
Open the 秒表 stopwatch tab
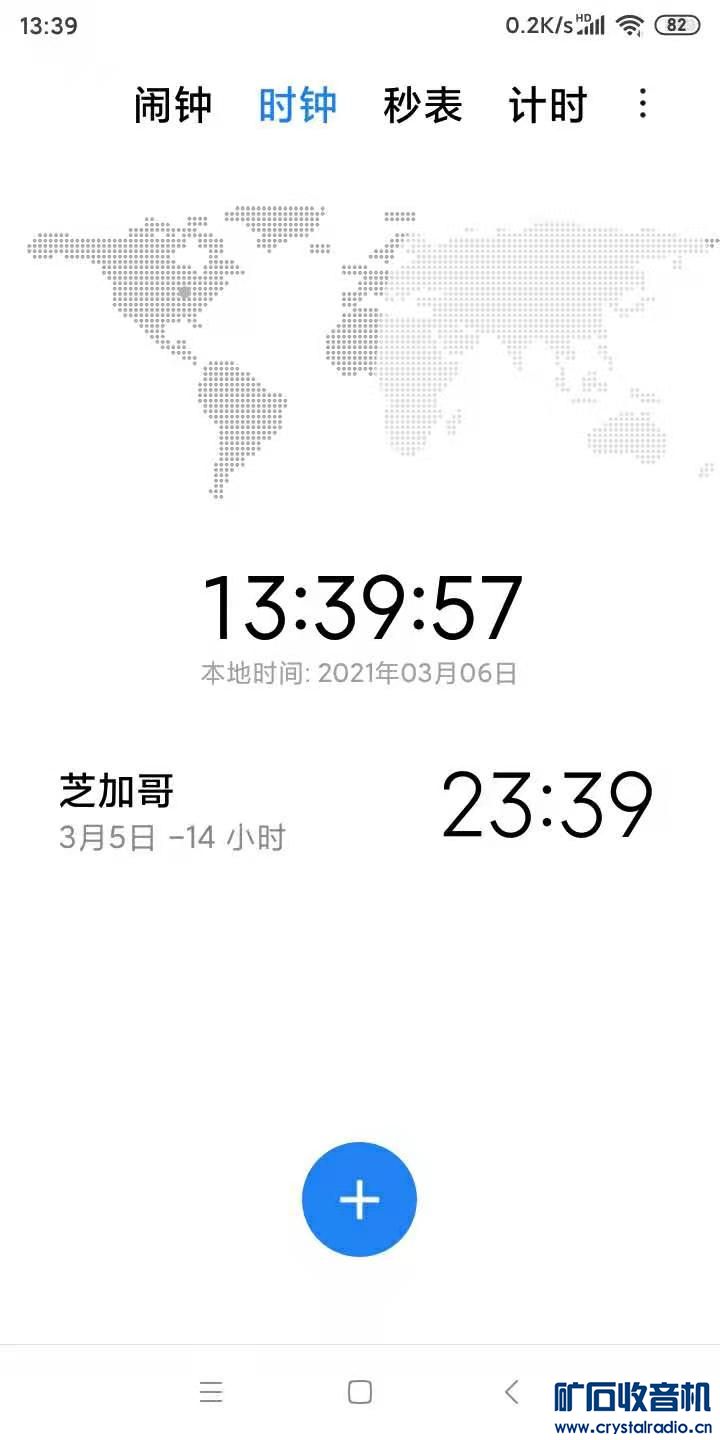(x=422, y=104)
